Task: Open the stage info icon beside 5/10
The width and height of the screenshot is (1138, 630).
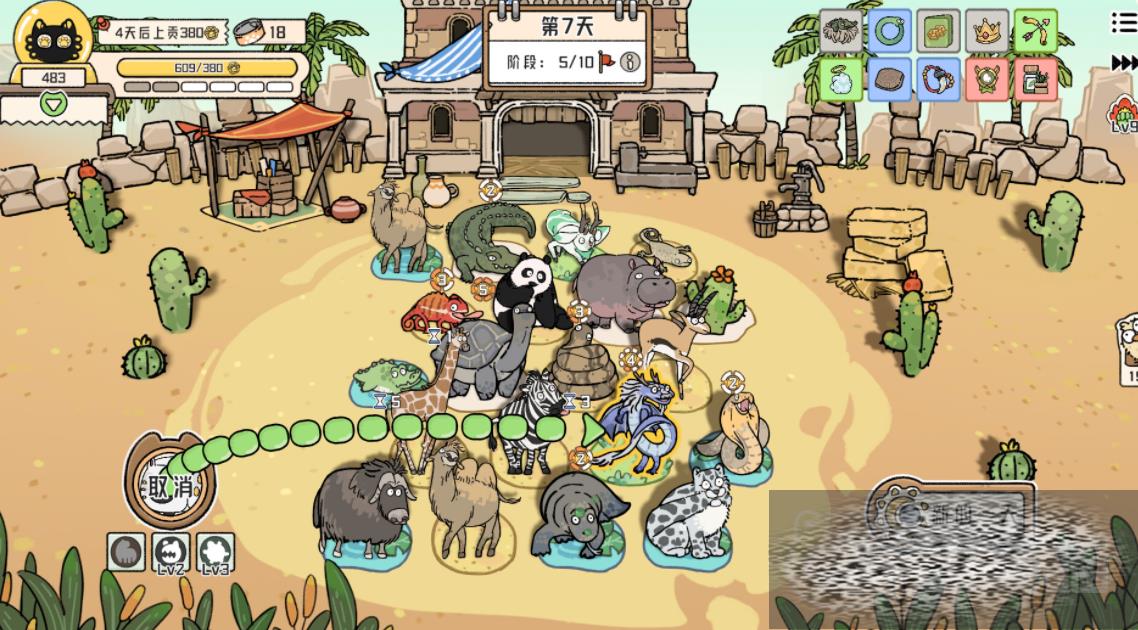Action: (630, 61)
